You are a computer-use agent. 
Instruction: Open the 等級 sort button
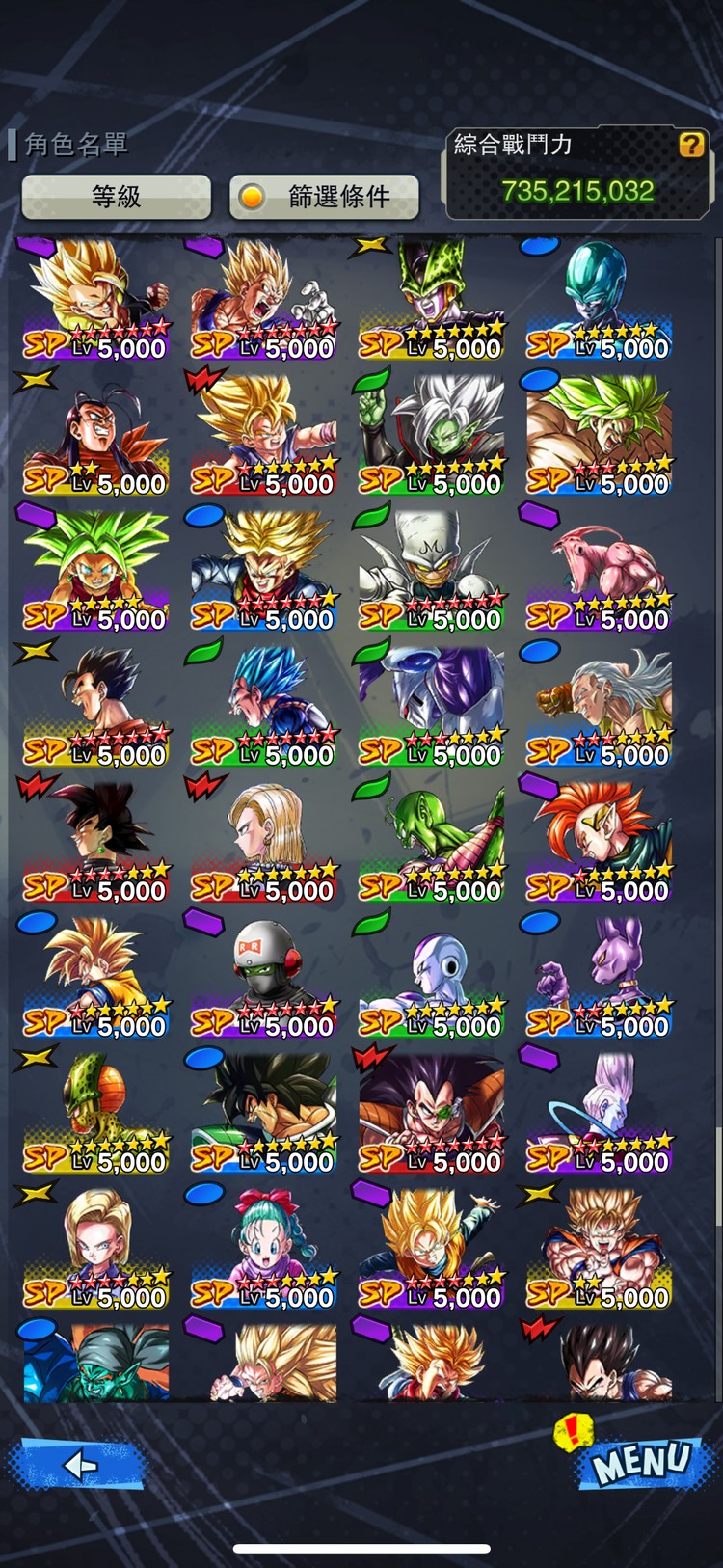tap(117, 197)
